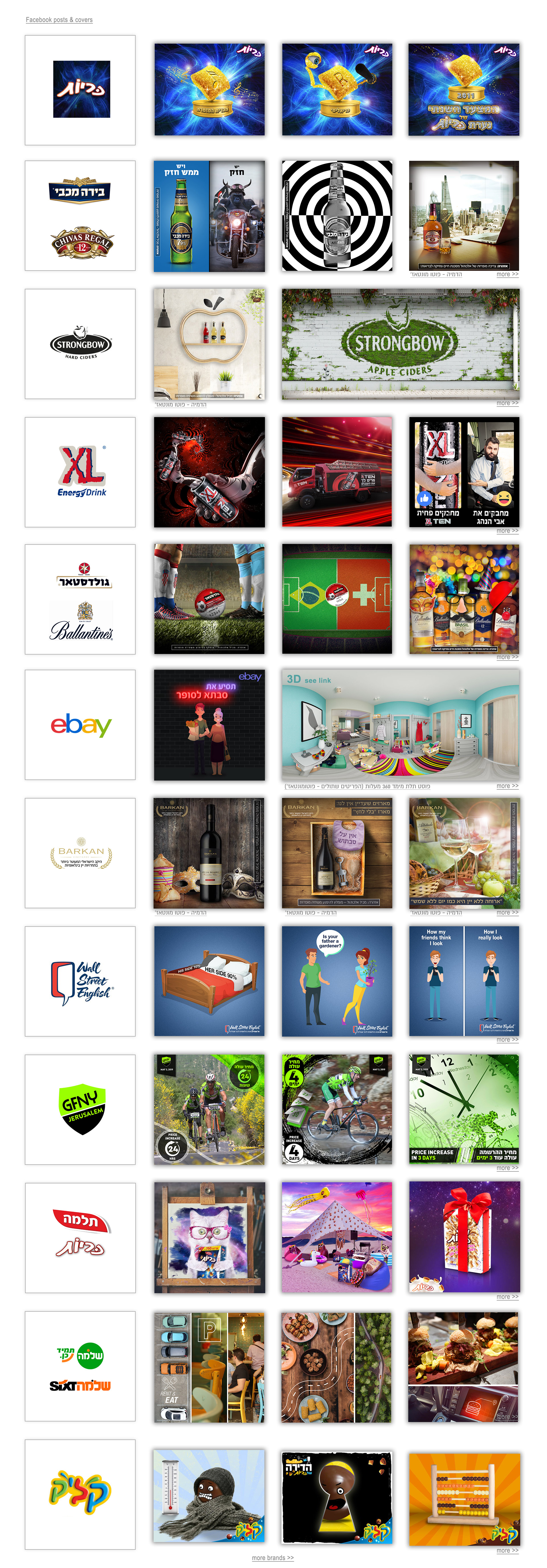The height and width of the screenshot is (1568, 547).
Task: Tap the more link in the Barkan row
Action: pos(507,913)
